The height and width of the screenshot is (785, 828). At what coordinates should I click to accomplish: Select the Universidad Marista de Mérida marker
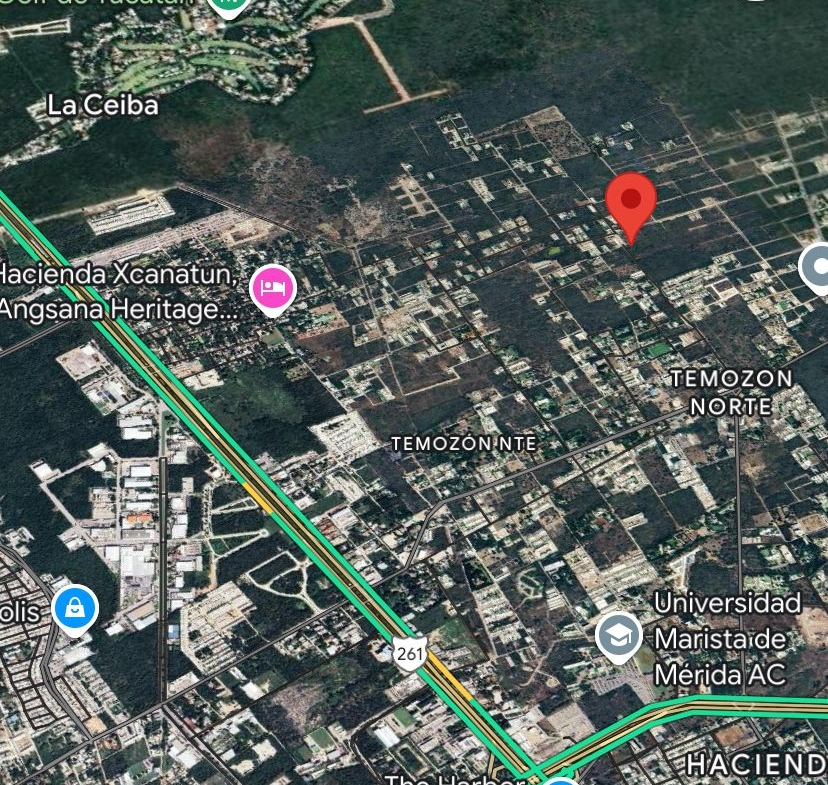[618, 636]
